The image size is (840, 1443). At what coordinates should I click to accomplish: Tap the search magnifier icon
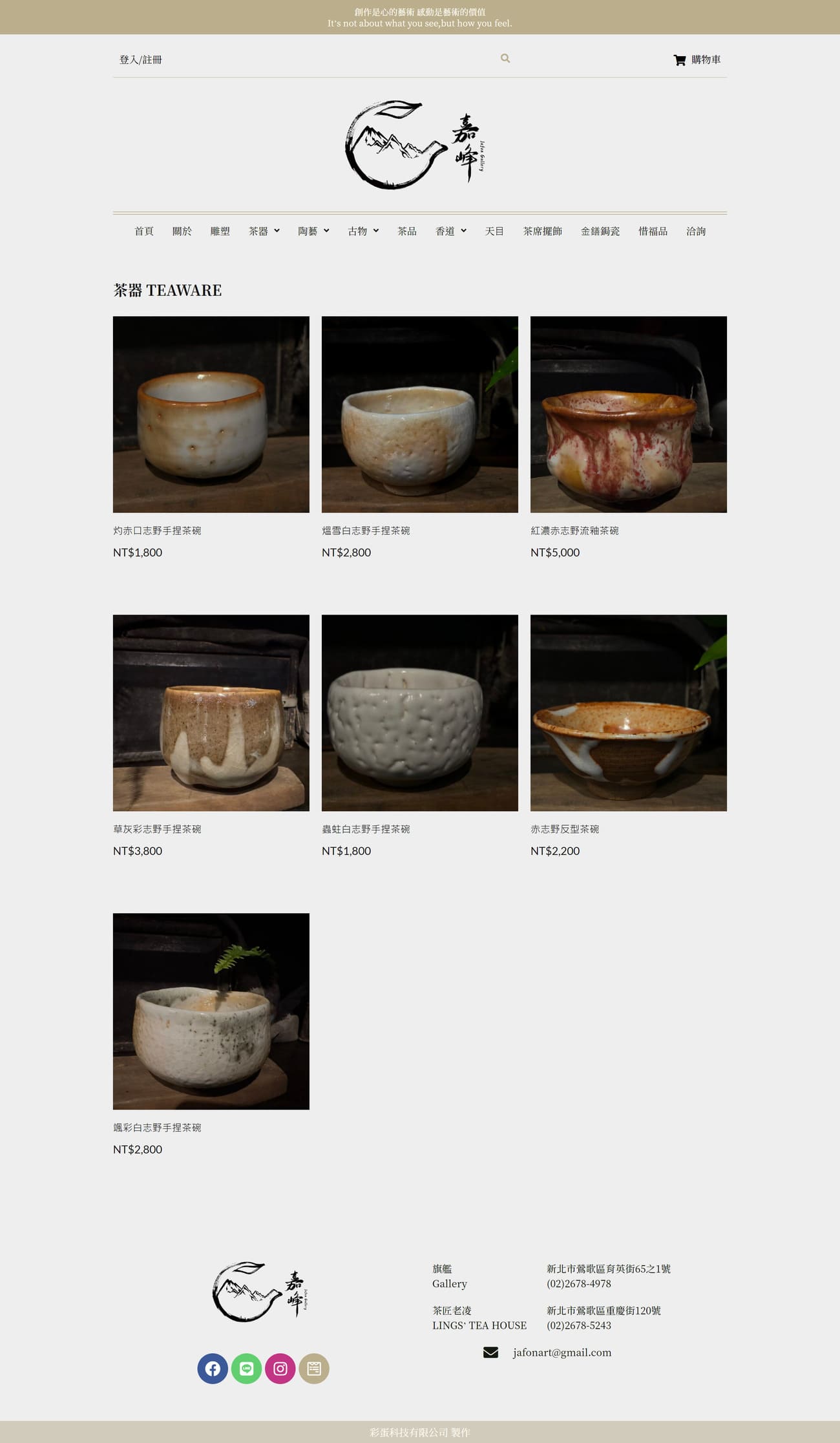click(505, 59)
